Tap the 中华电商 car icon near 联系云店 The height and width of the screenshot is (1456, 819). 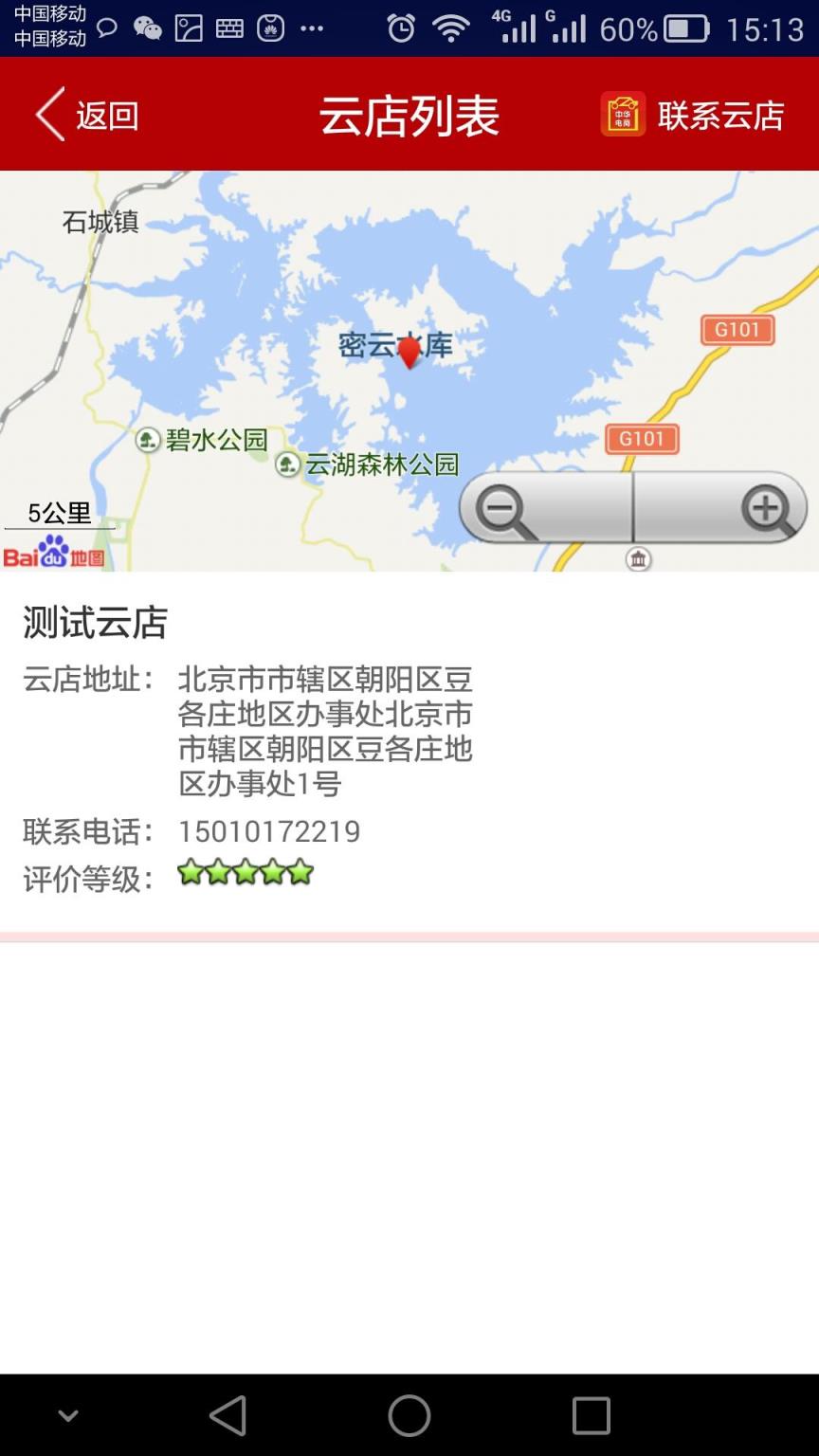point(622,114)
